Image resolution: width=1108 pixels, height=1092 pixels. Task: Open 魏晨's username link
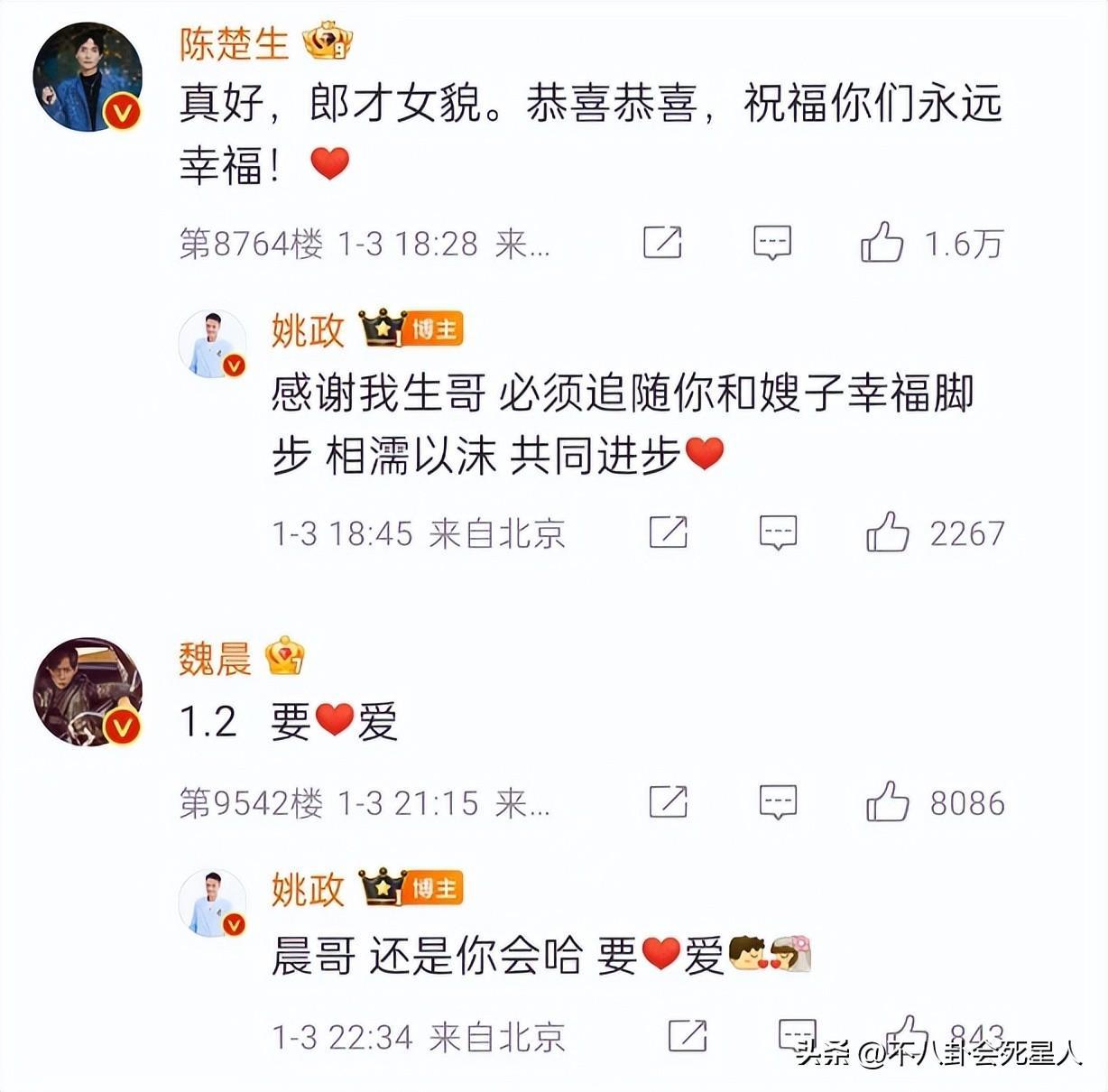click(215, 659)
